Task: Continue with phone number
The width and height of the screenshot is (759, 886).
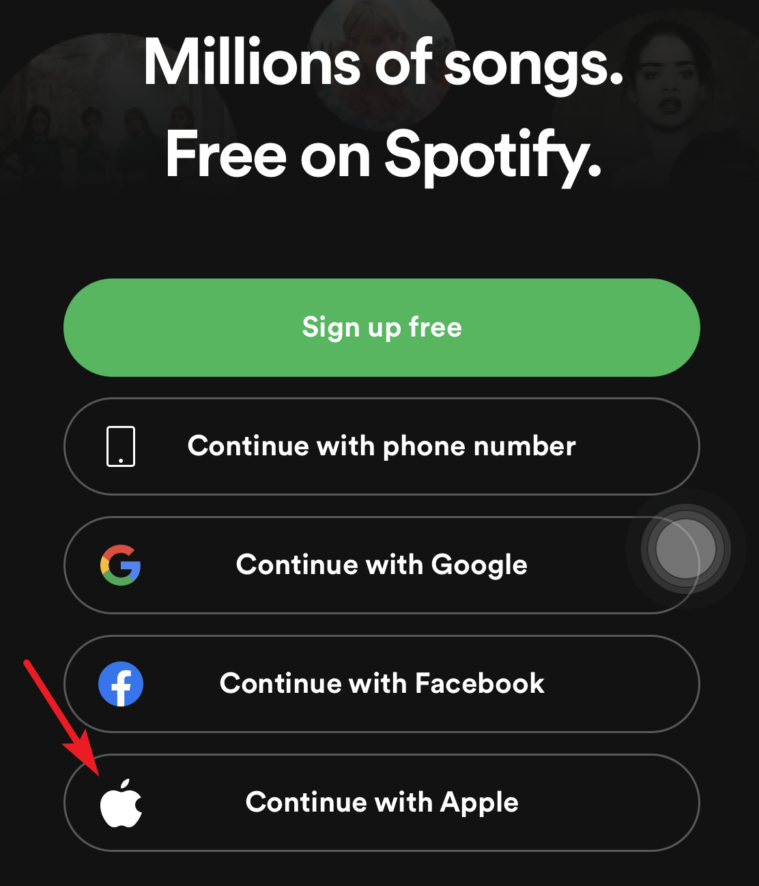Action: click(x=381, y=446)
